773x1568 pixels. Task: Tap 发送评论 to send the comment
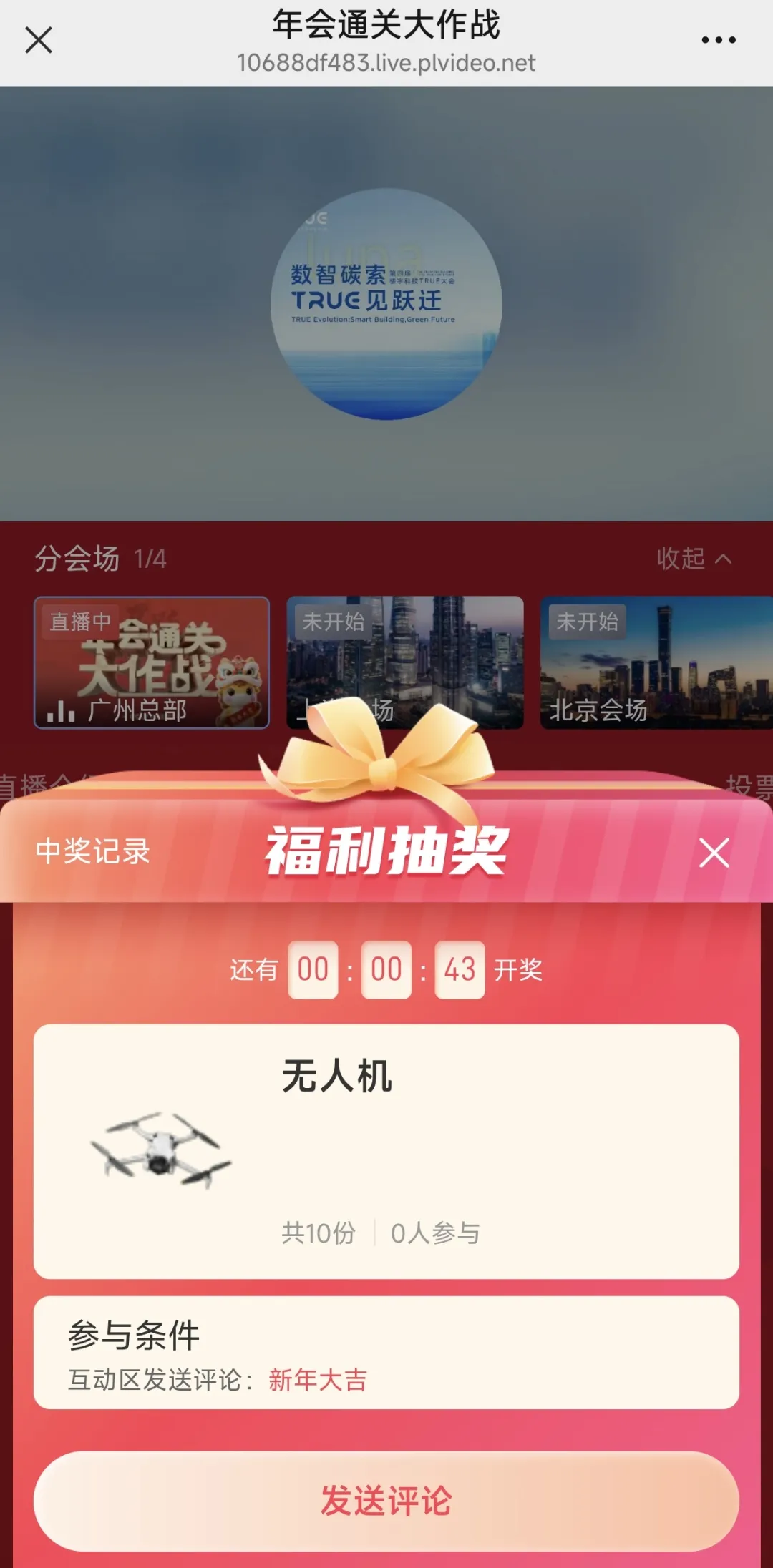386,1501
